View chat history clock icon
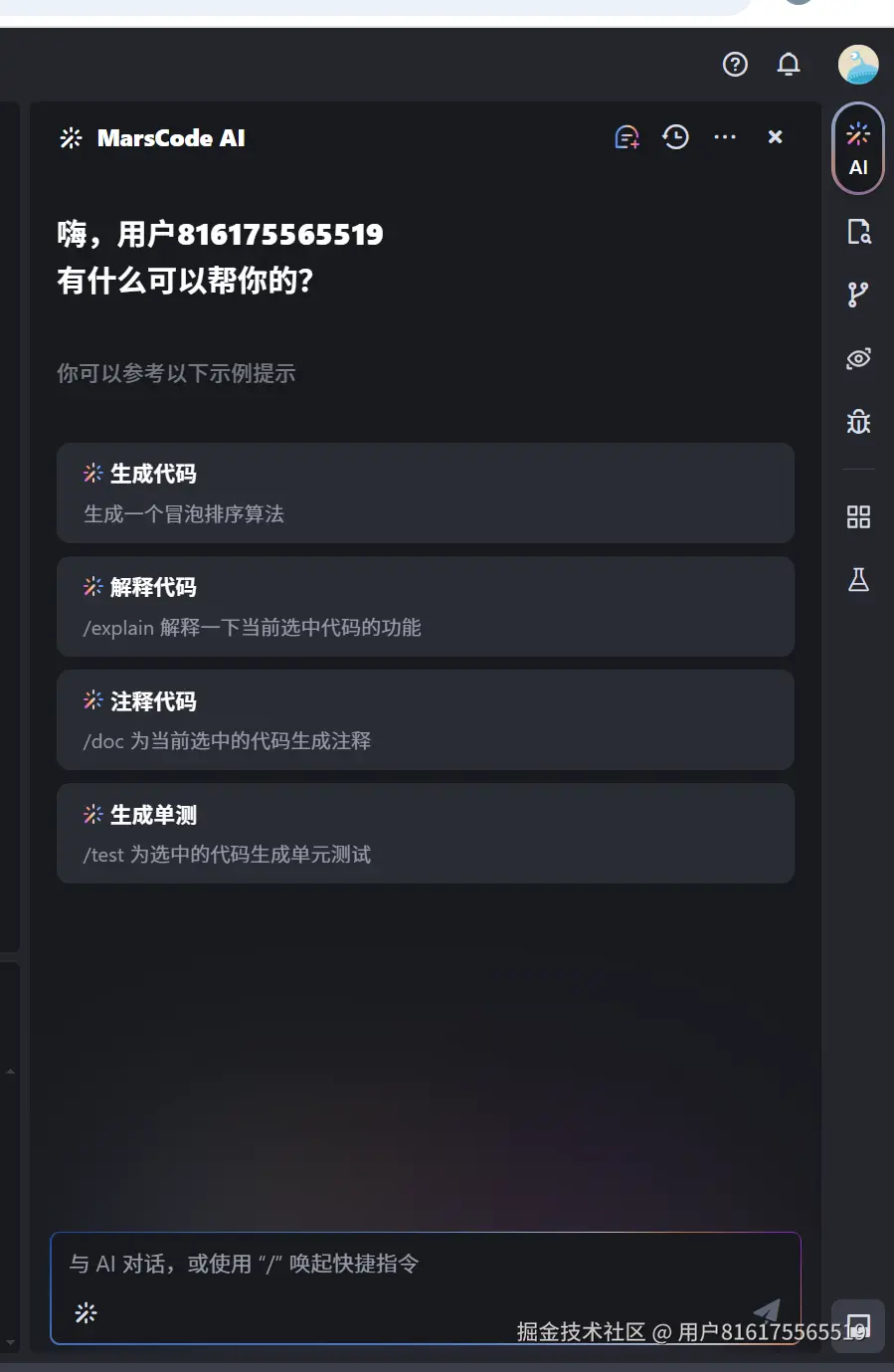 pyautogui.click(x=676, y=137)
